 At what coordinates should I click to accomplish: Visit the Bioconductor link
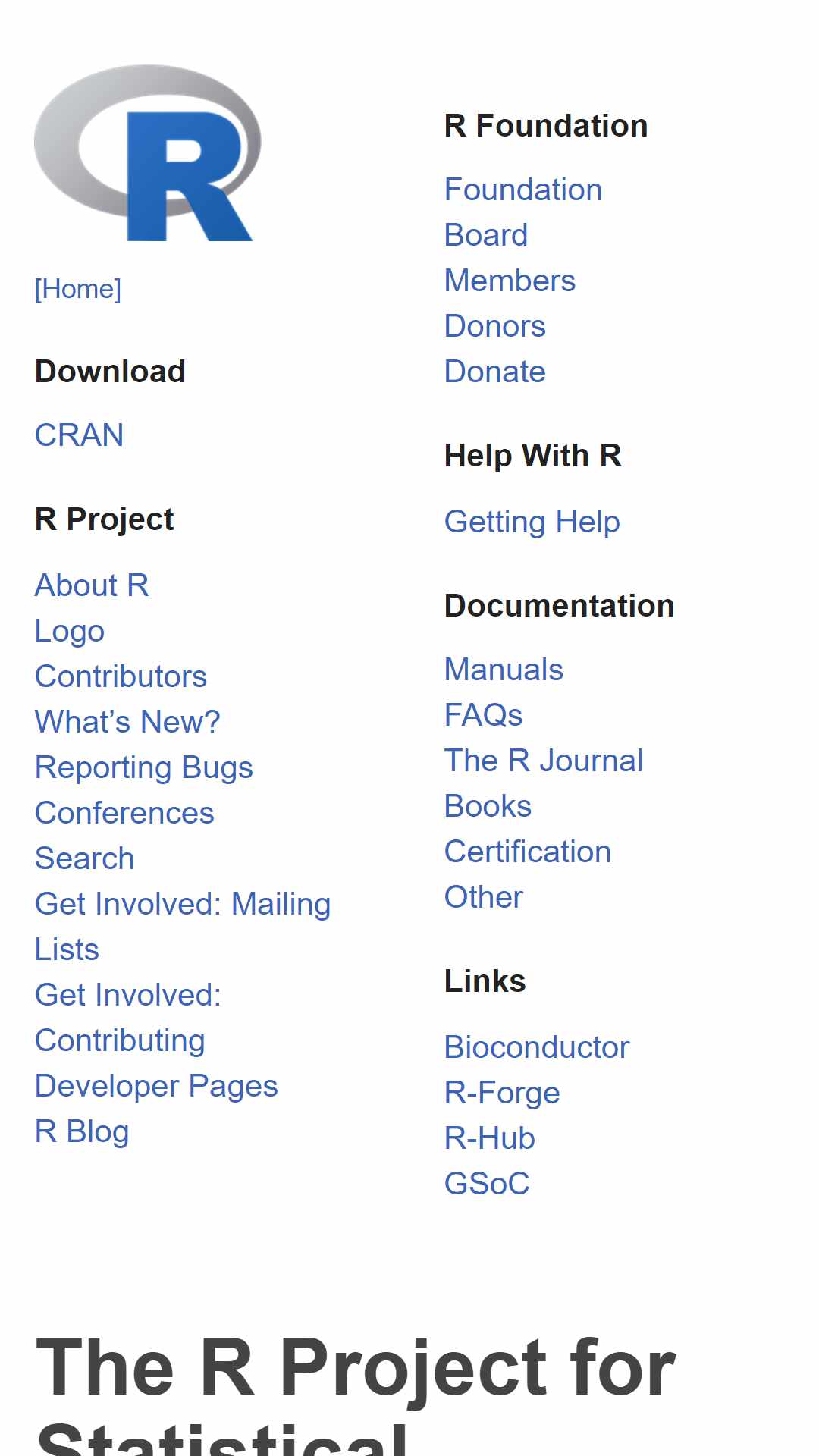537,1047
